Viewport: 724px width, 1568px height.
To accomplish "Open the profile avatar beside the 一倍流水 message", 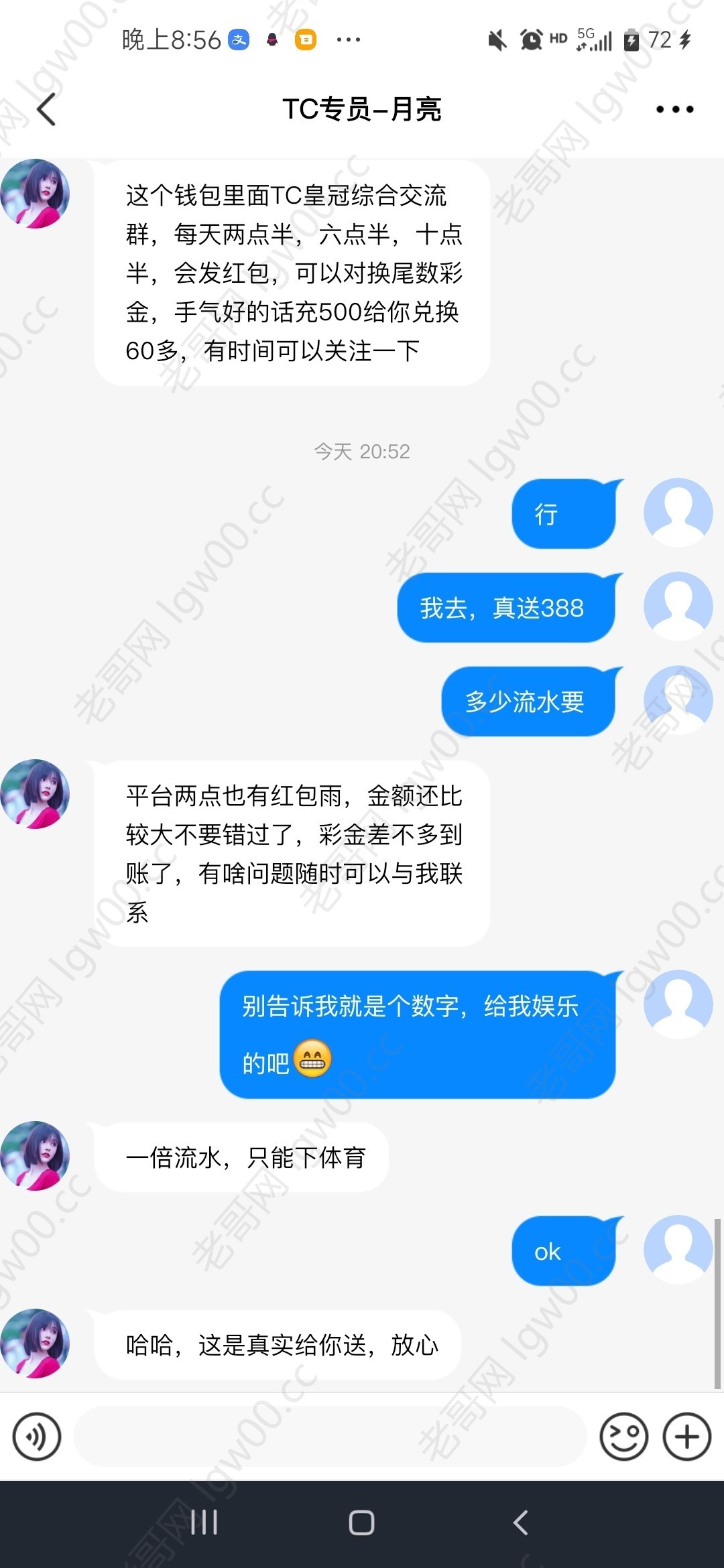I will [36, 1156].
